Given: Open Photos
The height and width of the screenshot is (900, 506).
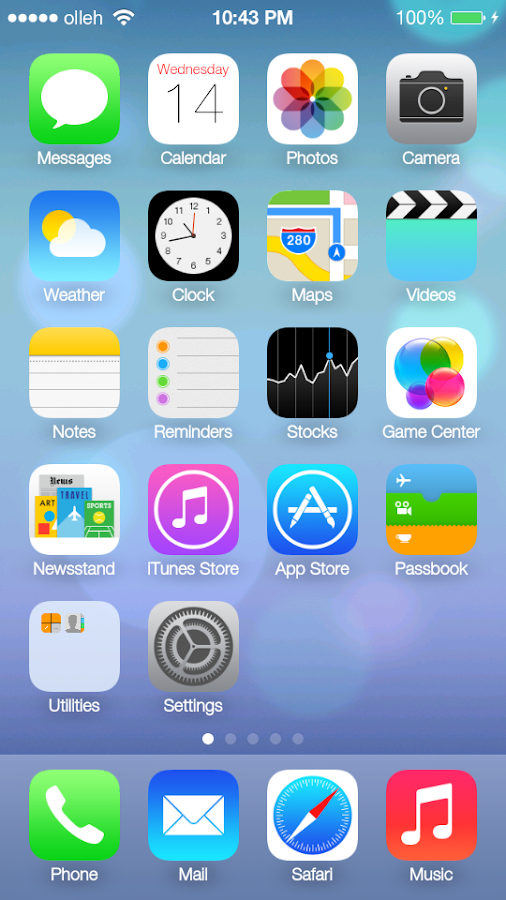Looking at the screenshot, I should click(312, 99).
